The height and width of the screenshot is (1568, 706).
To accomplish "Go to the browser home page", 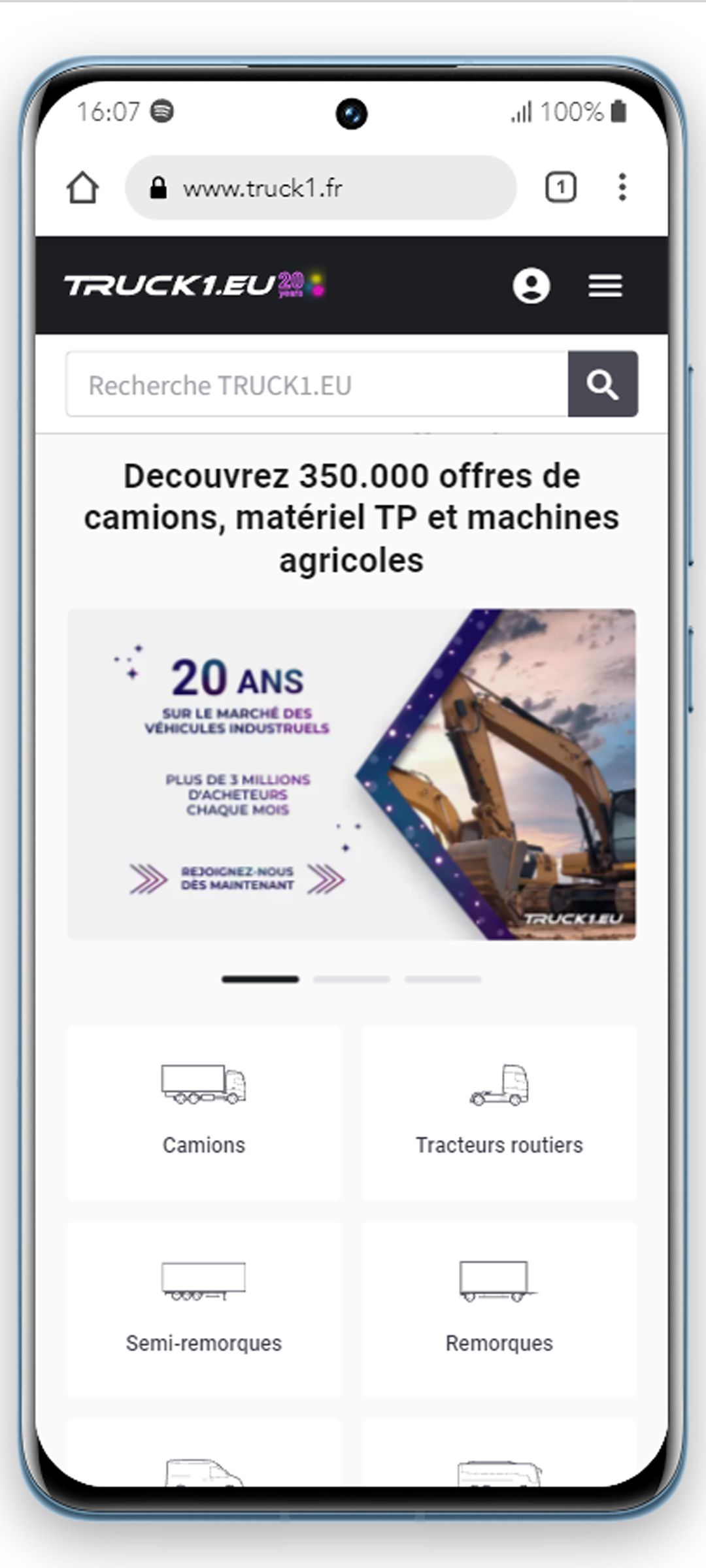I will pyautogui.click(x=83, y=188).
